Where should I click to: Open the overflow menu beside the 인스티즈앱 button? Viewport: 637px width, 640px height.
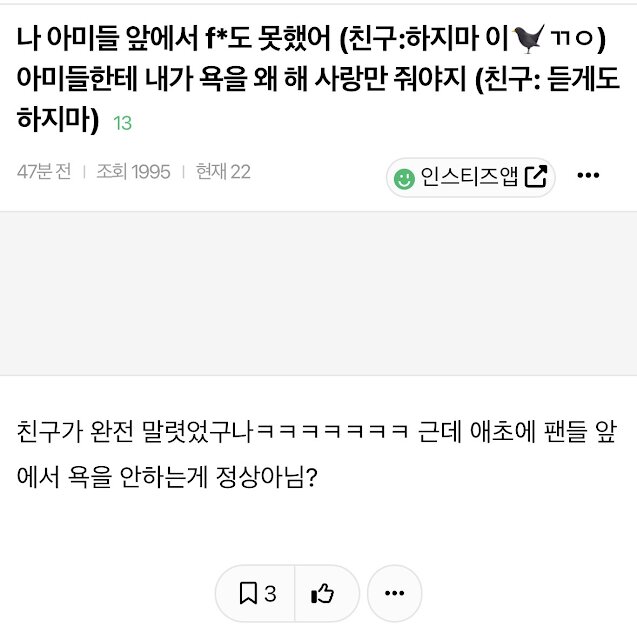(x=588, y=176)
